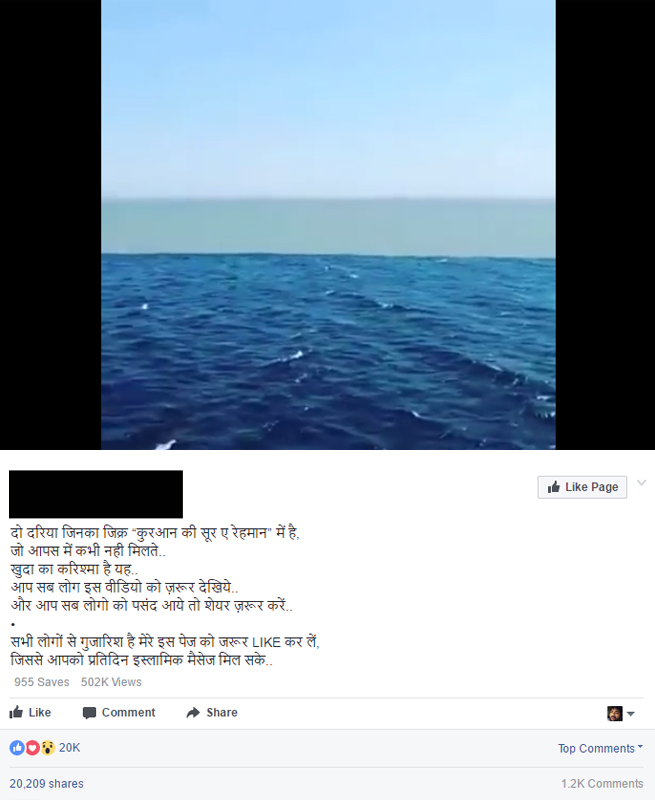Open the post options chevron
The image size is (655, 800).
coord(641,484)
